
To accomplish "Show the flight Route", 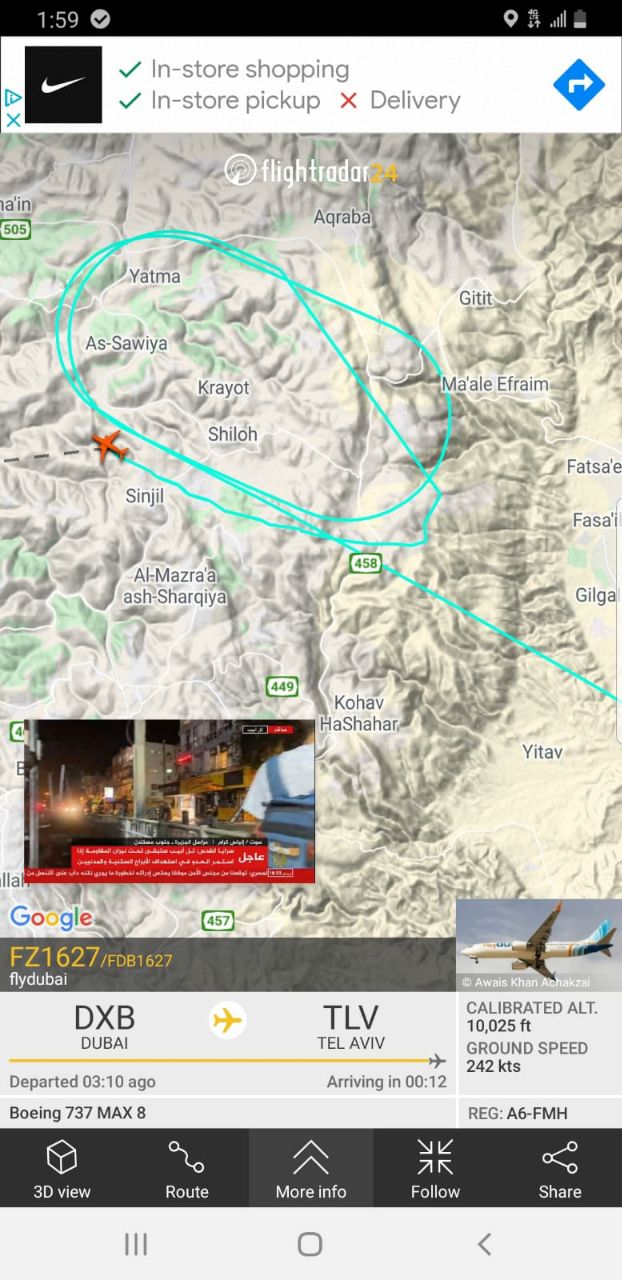I will click(x=187, y=1168).
